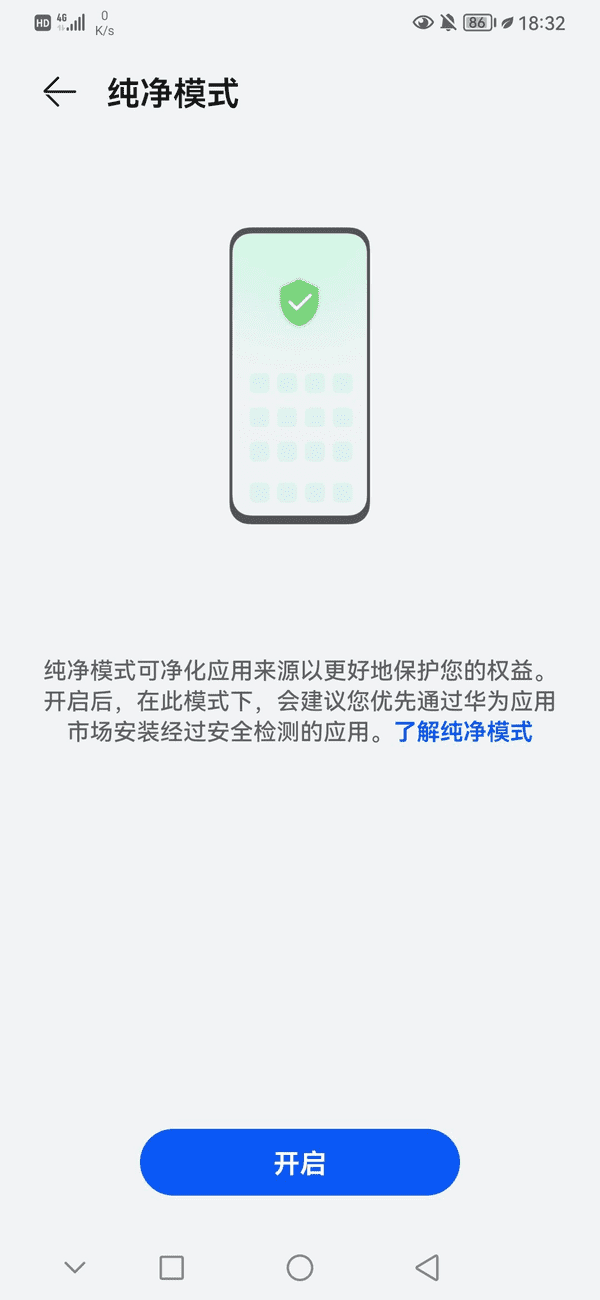Open recent apps with the square button

click(x=172, y=1268)
